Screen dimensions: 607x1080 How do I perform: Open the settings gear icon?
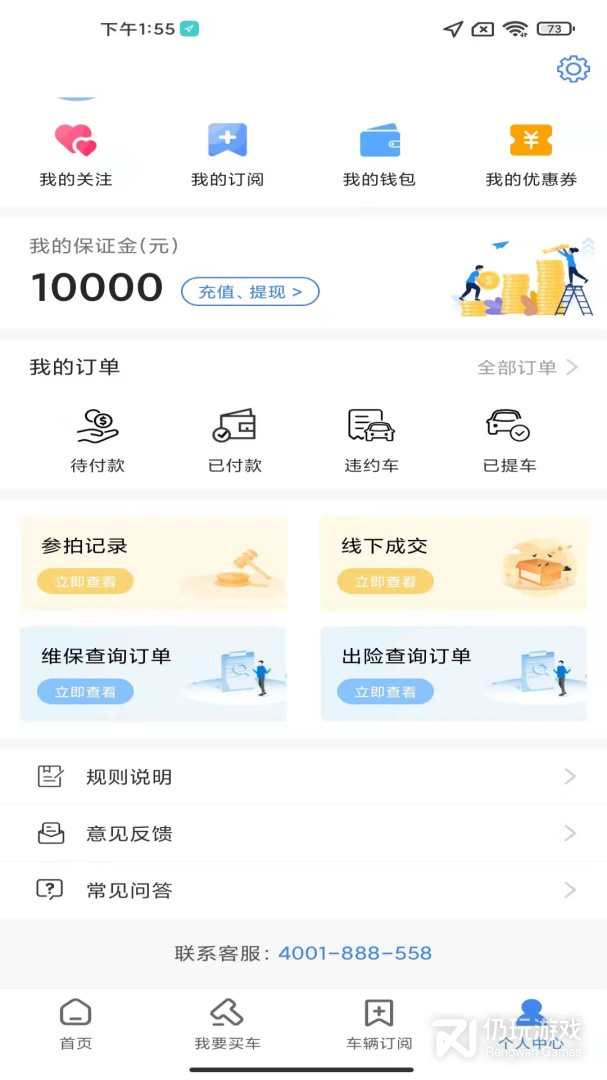coord(573,69)
